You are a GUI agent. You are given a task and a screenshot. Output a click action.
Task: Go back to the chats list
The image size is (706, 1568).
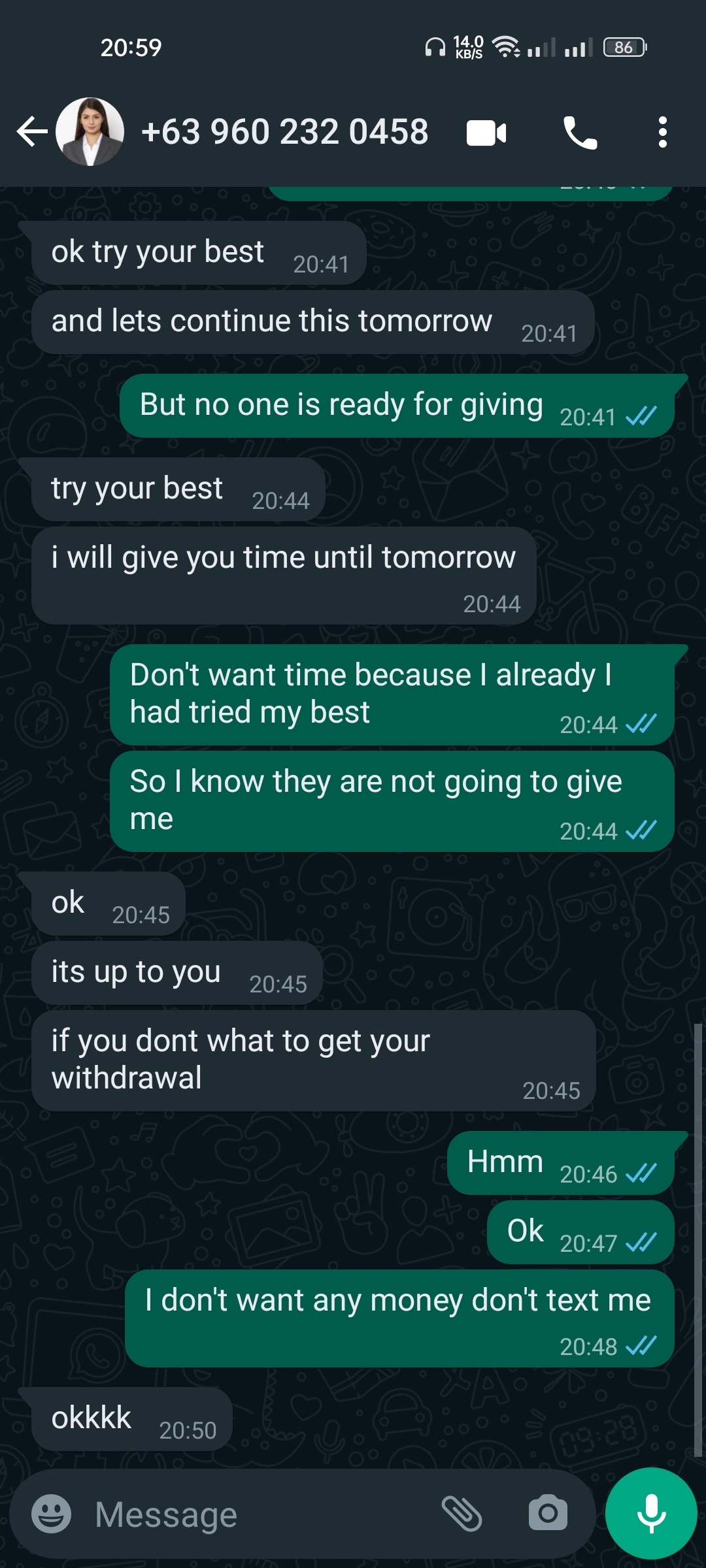point(31,132)
